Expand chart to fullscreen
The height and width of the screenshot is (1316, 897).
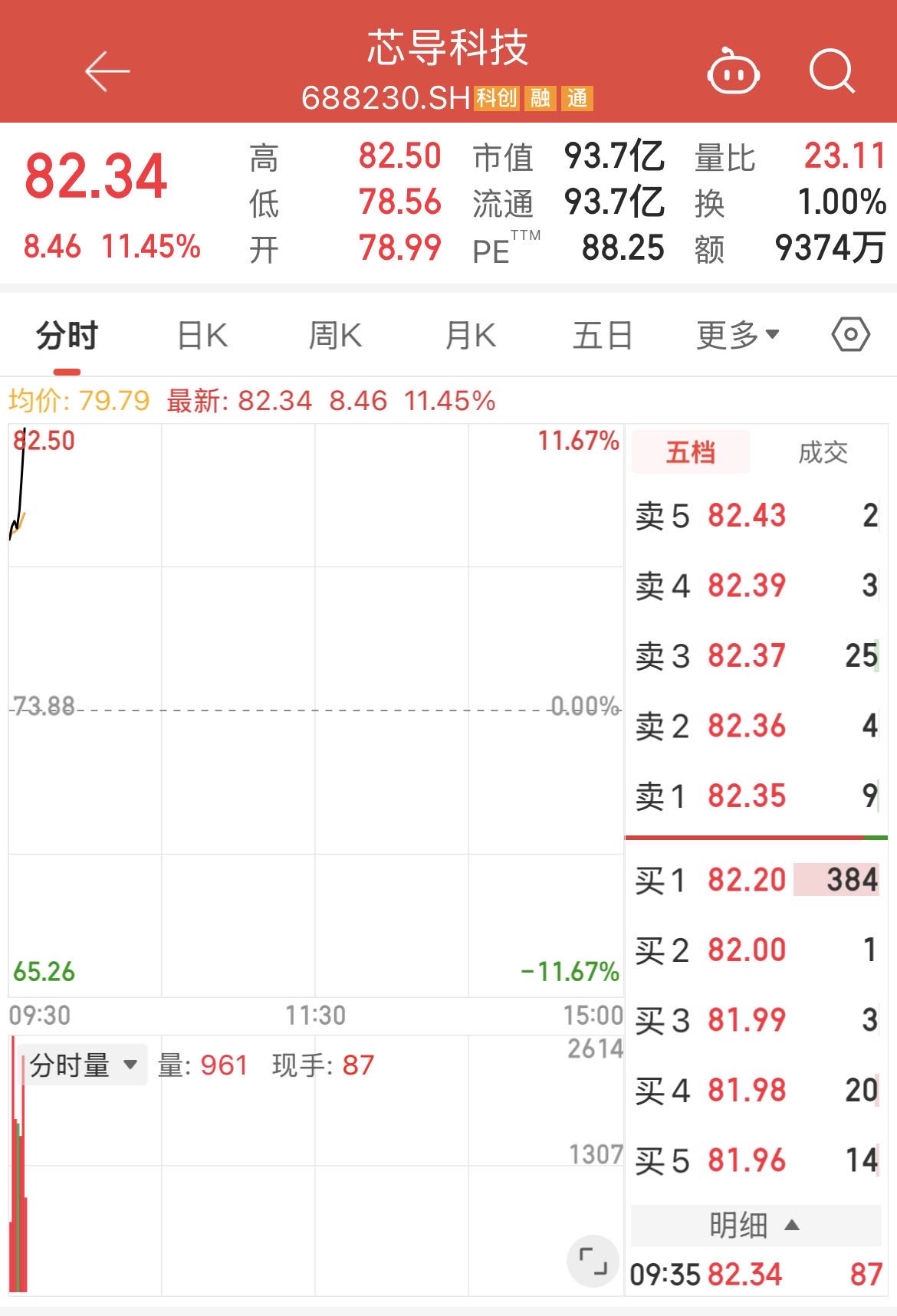click(x=593, y=1261)
